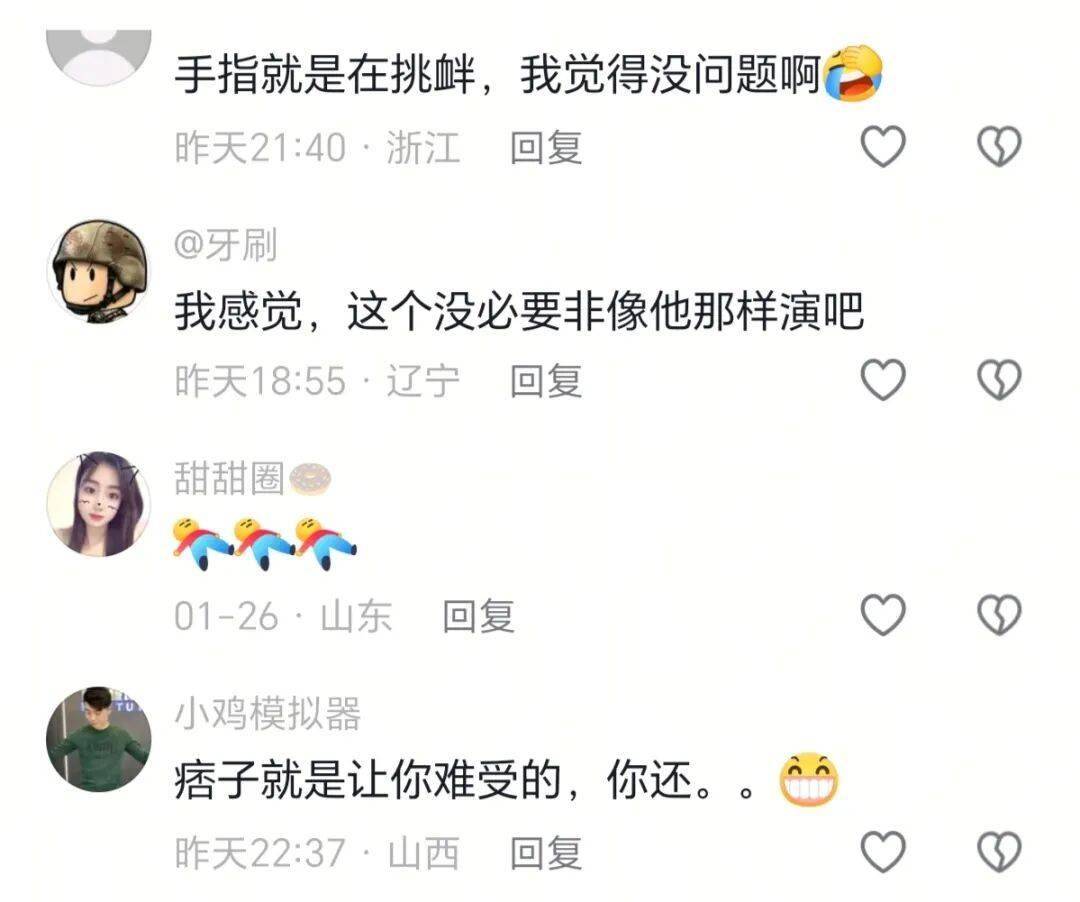Dislike @牙刷's comment
The height and width of the screenshot is (902, 1080).
coord(997,381)
